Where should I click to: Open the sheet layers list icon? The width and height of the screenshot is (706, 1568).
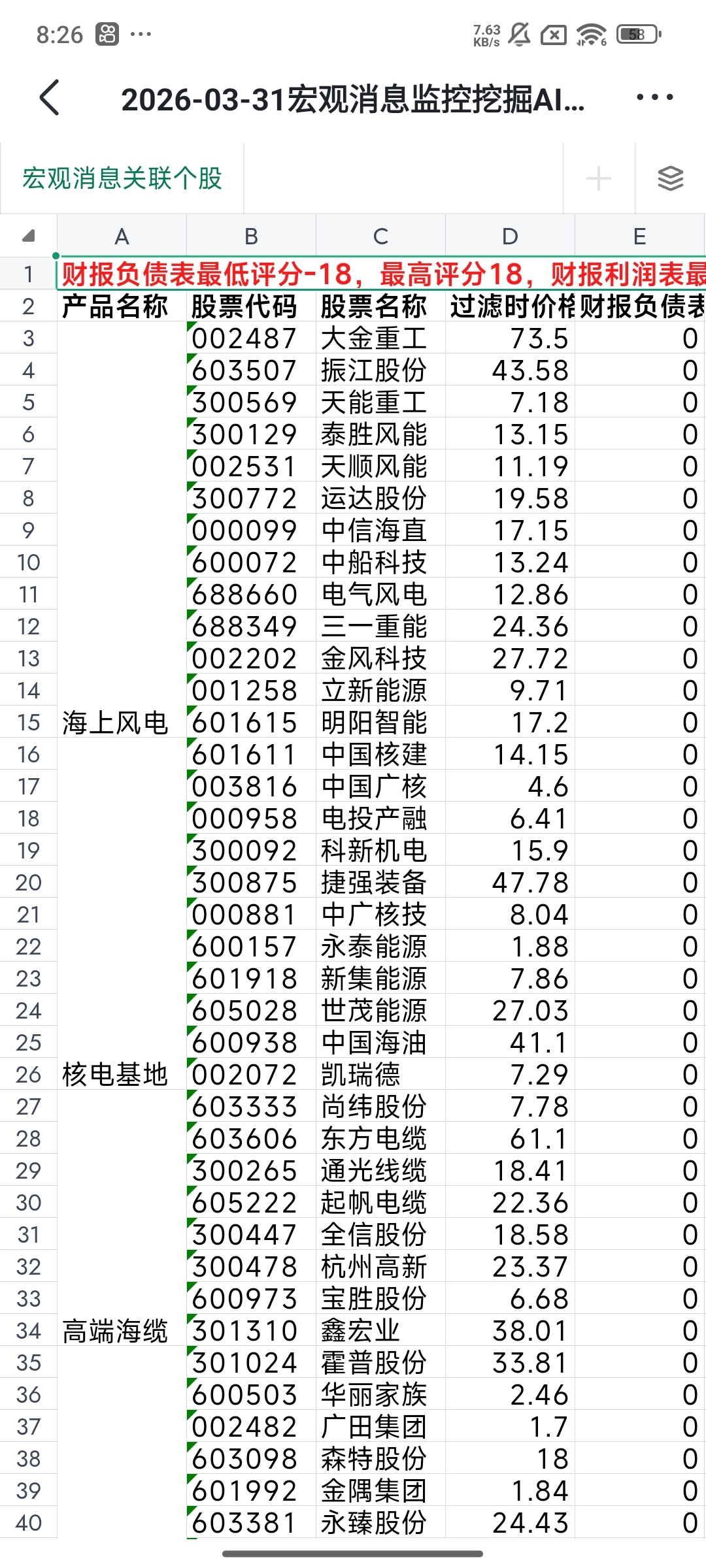(x=671, y=178)
